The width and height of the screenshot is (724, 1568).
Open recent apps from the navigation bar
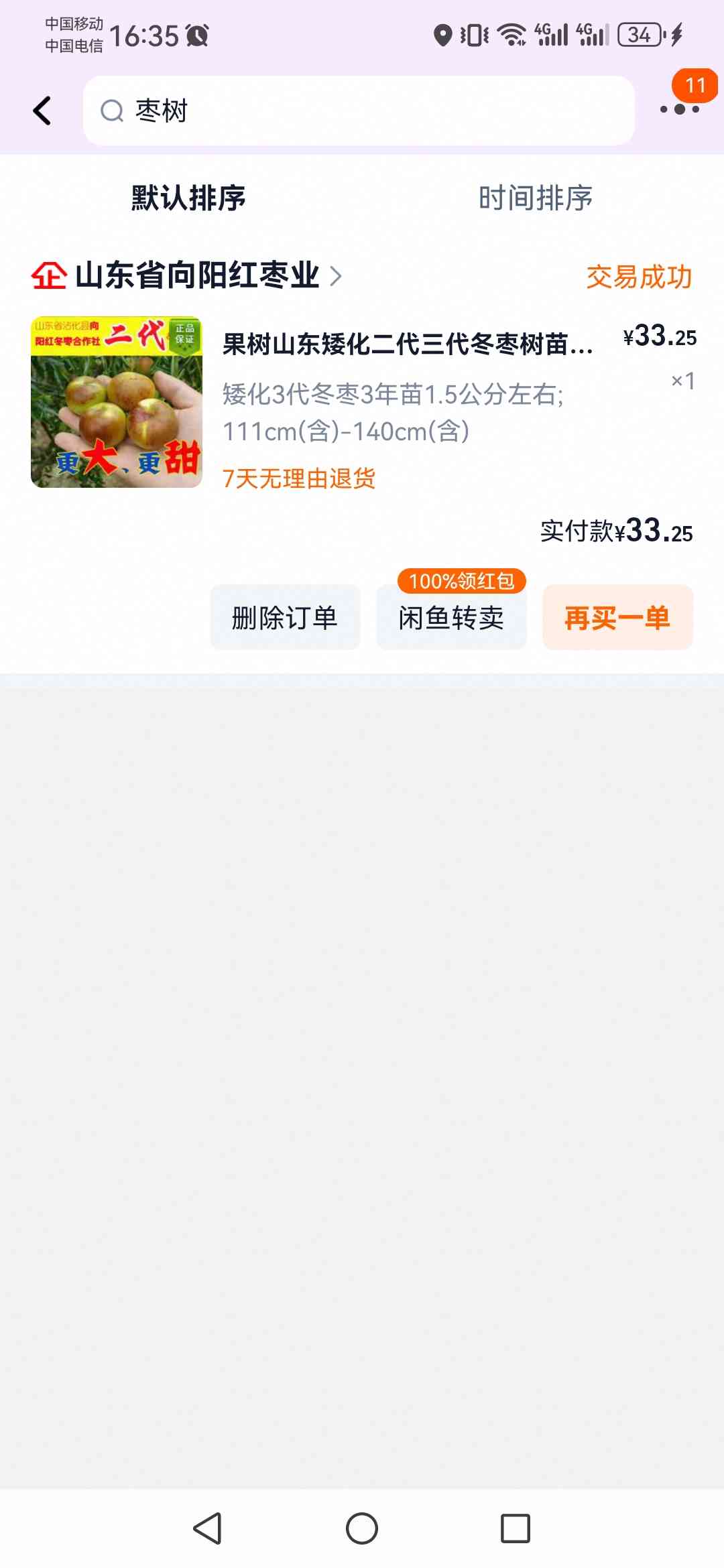(516, 1528)
